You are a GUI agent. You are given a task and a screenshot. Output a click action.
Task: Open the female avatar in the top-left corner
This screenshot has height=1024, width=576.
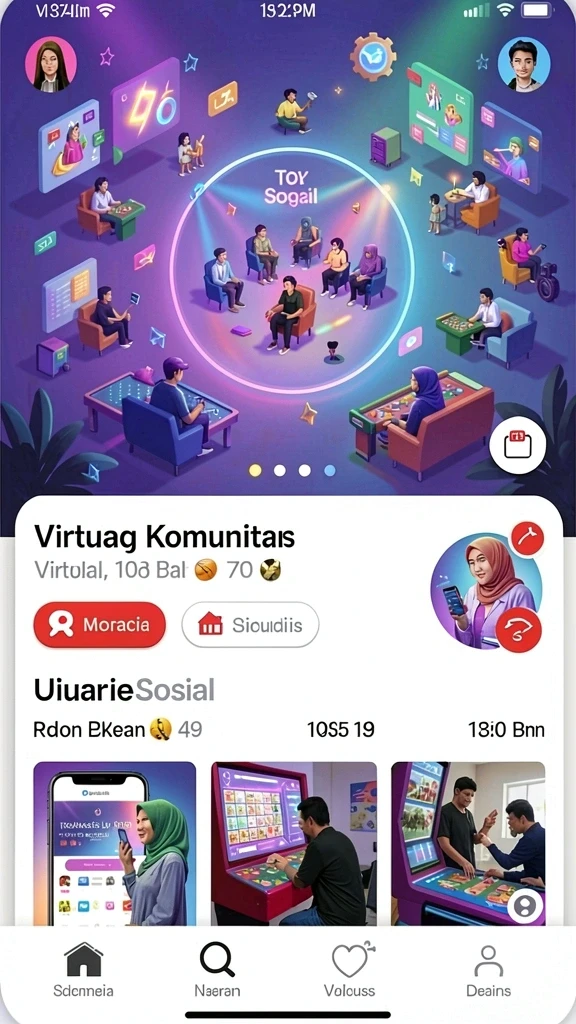click(51, 63)
